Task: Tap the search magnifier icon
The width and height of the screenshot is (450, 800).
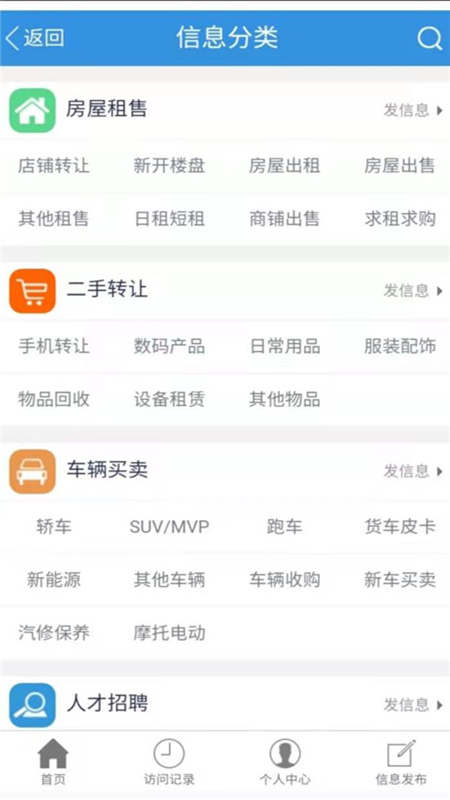Action: click(x=430, y=38)
